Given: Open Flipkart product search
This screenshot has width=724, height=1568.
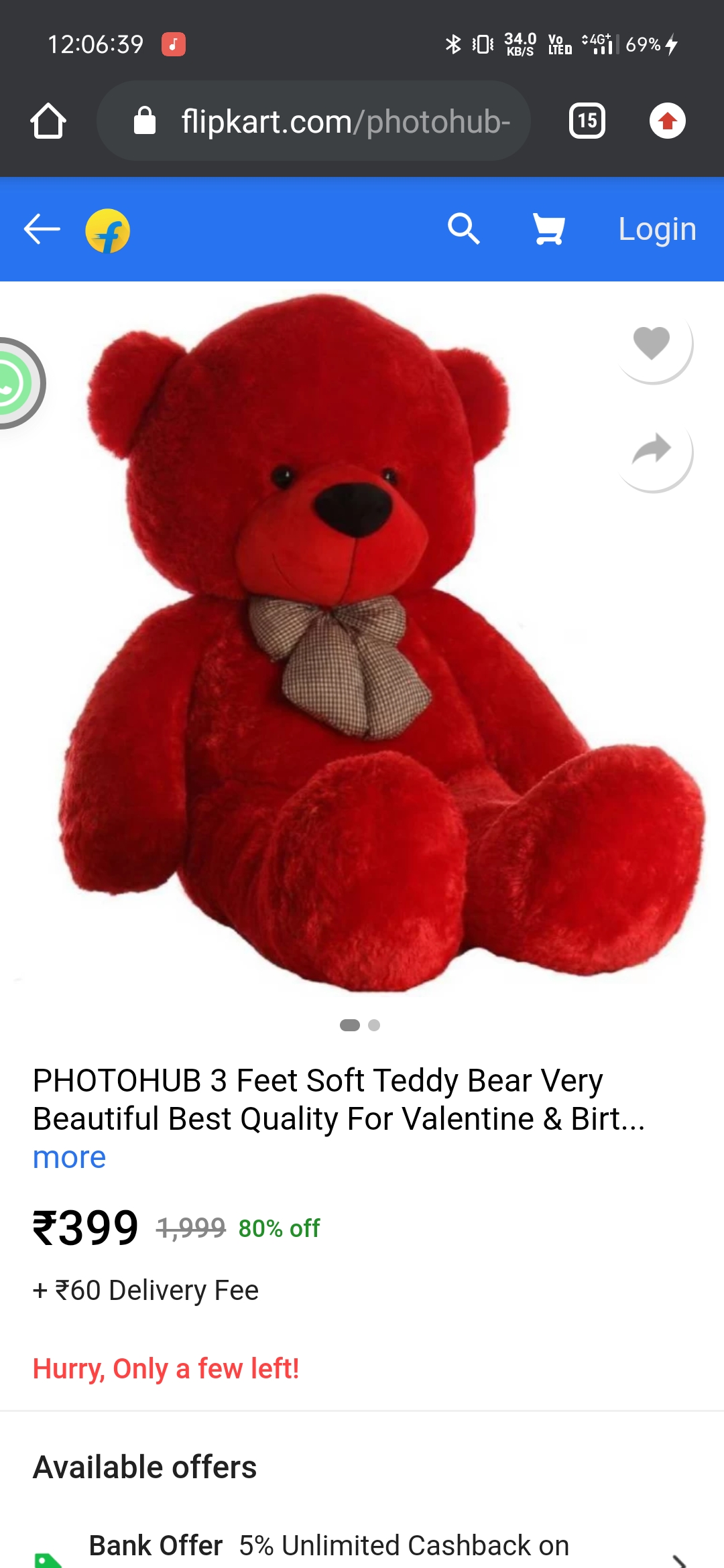Looking at the screenshot, I should coord(463,229).
